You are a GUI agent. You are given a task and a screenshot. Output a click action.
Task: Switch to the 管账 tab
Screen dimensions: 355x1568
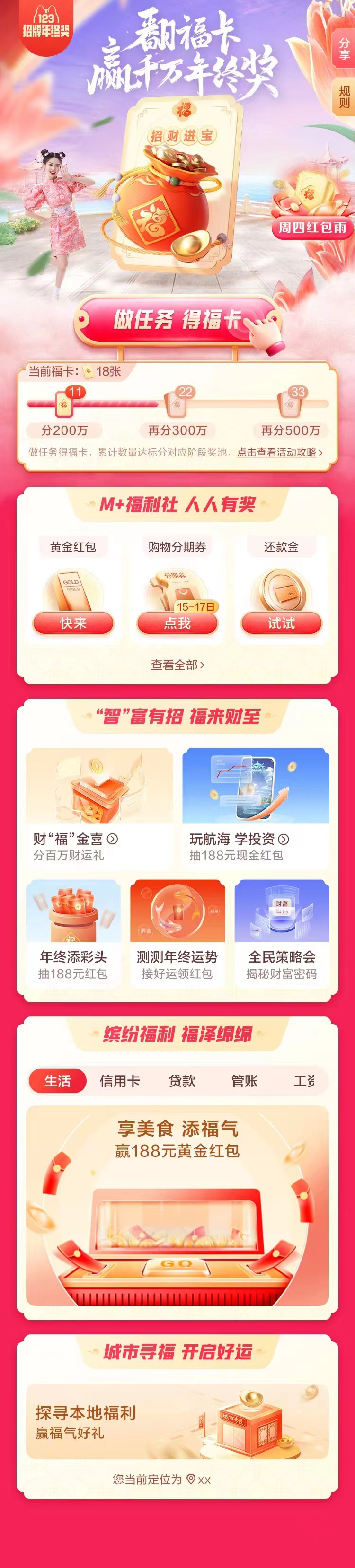(244, 1080)
